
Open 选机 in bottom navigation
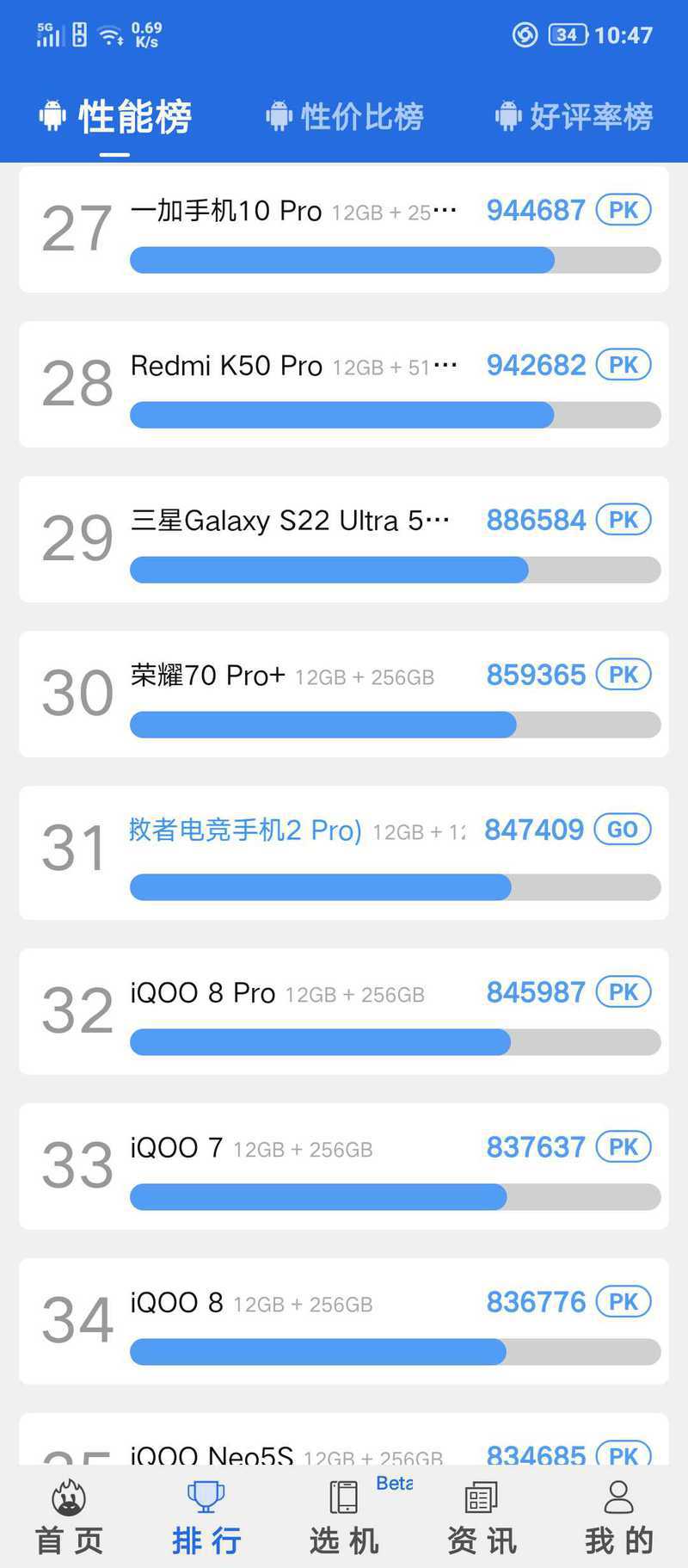[x=344, y=1517]
